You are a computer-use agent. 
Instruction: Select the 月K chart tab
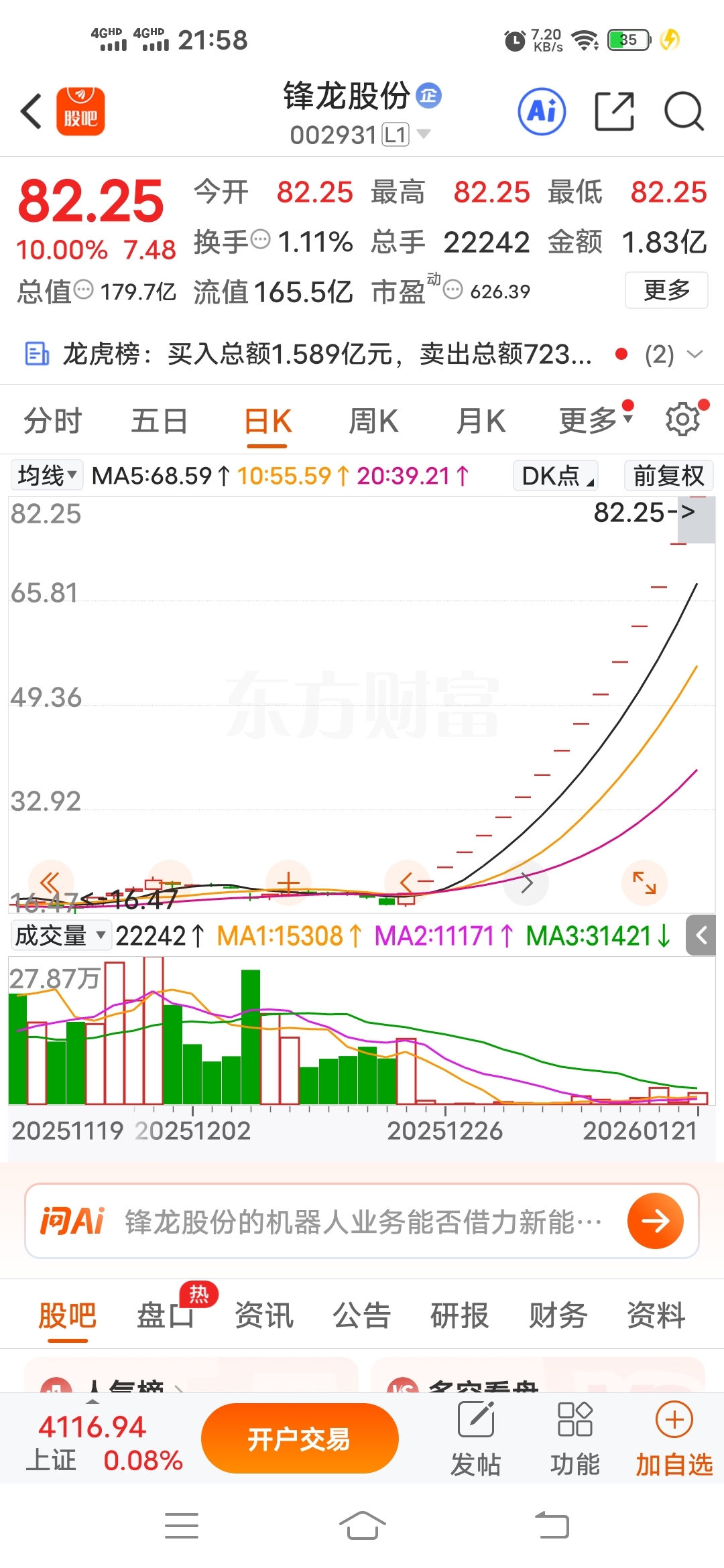pyautogui.click(x=481, y=421)
